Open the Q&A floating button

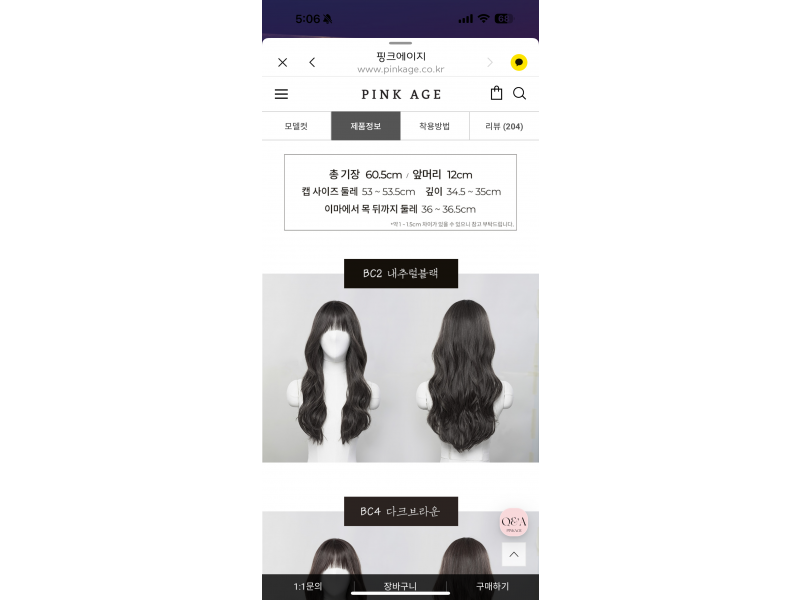514,522
